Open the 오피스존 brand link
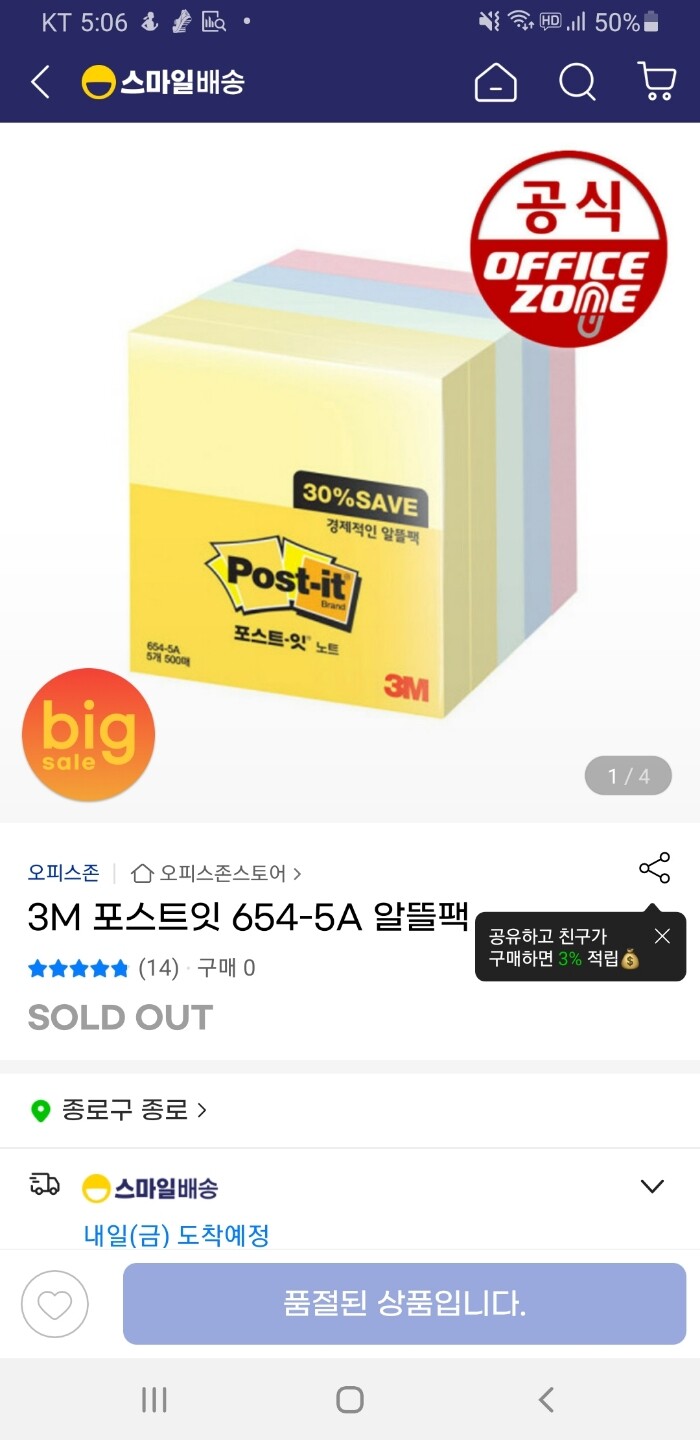Screen dimensions: 700x1440 point(63,873)
